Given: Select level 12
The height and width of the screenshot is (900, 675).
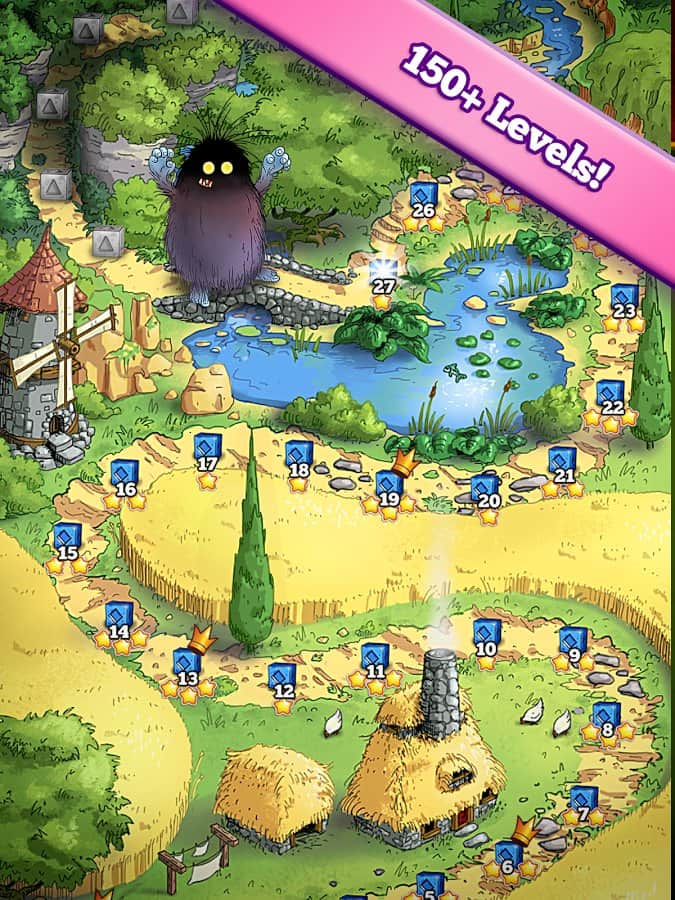Looking at the screenshot, I should point(284,679).
